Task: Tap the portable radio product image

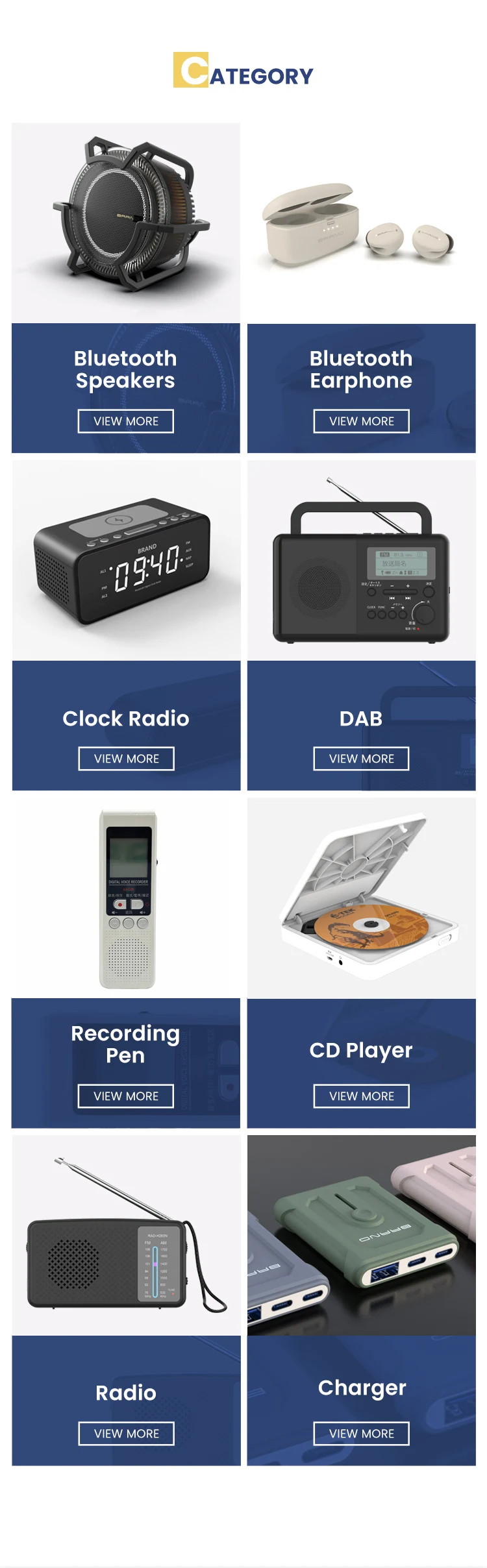Action: click(126, 1236)
